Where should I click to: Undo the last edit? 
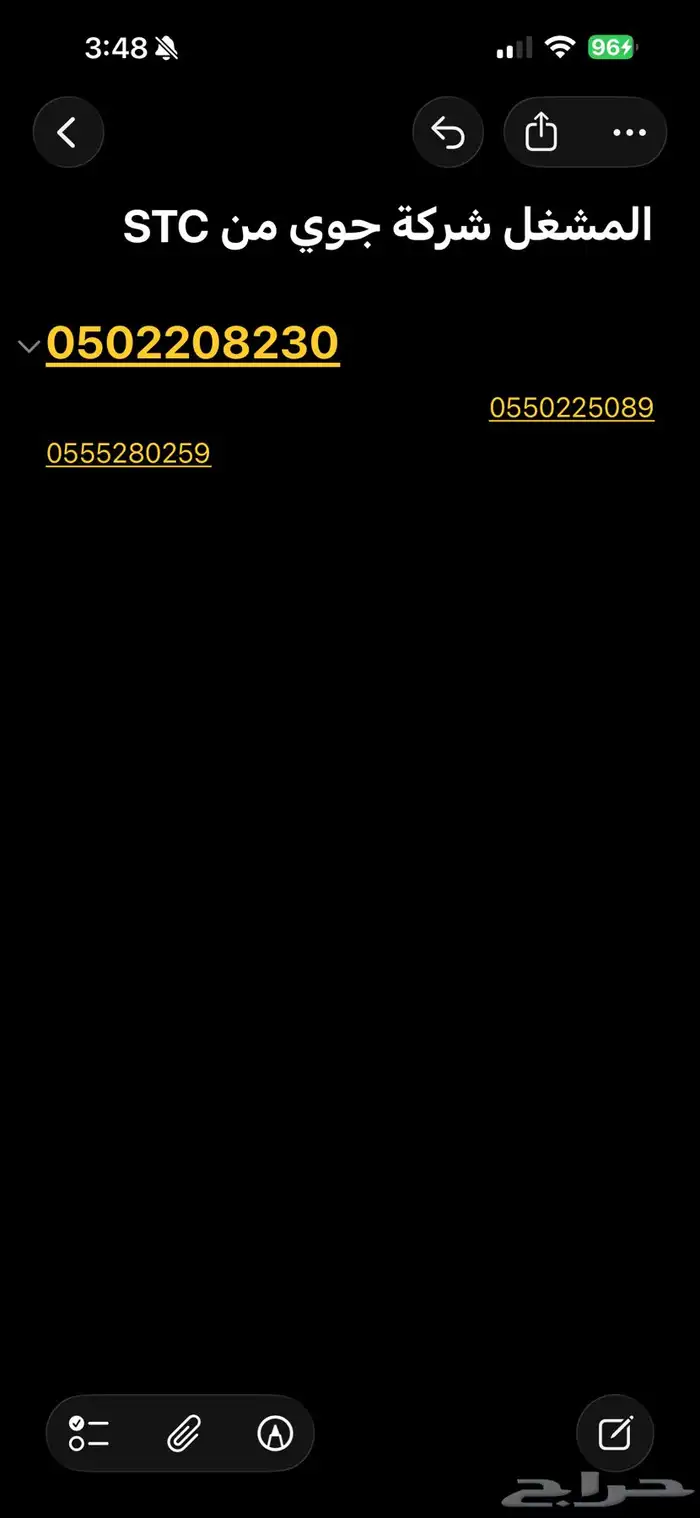point(448,132)
